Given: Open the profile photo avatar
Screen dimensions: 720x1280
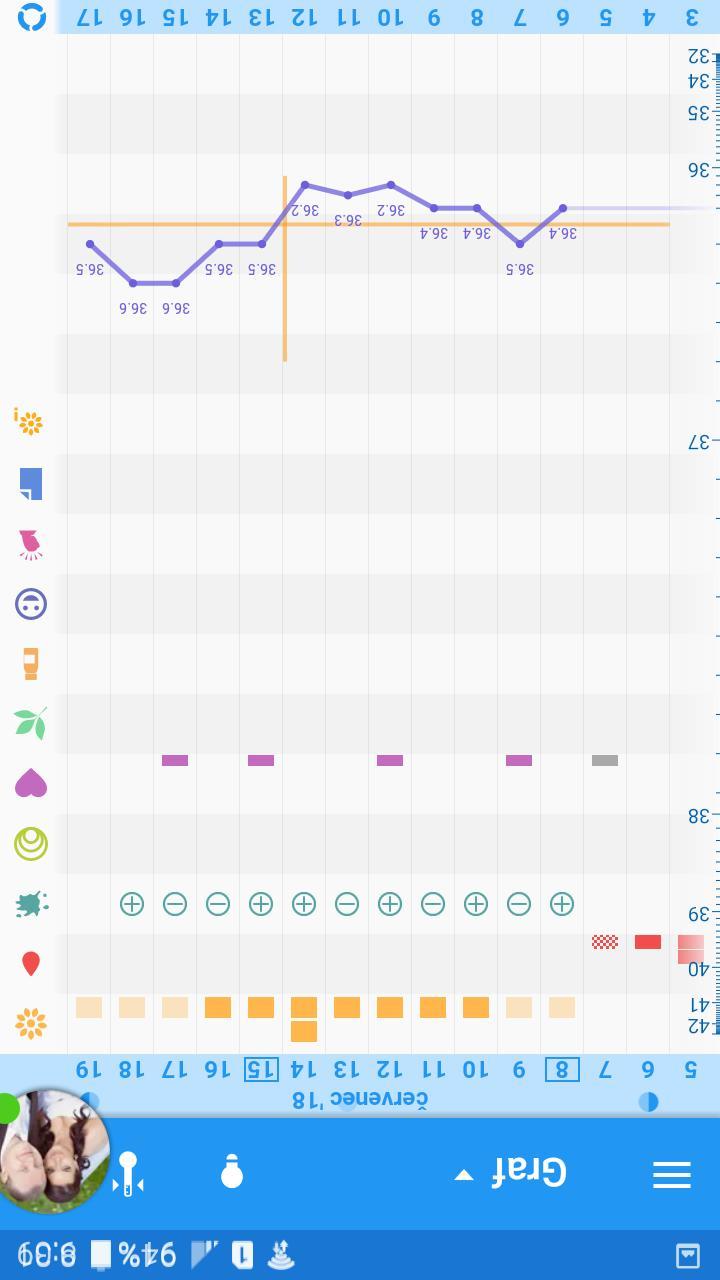Looking at the screenshot, I should [54, 1150].
